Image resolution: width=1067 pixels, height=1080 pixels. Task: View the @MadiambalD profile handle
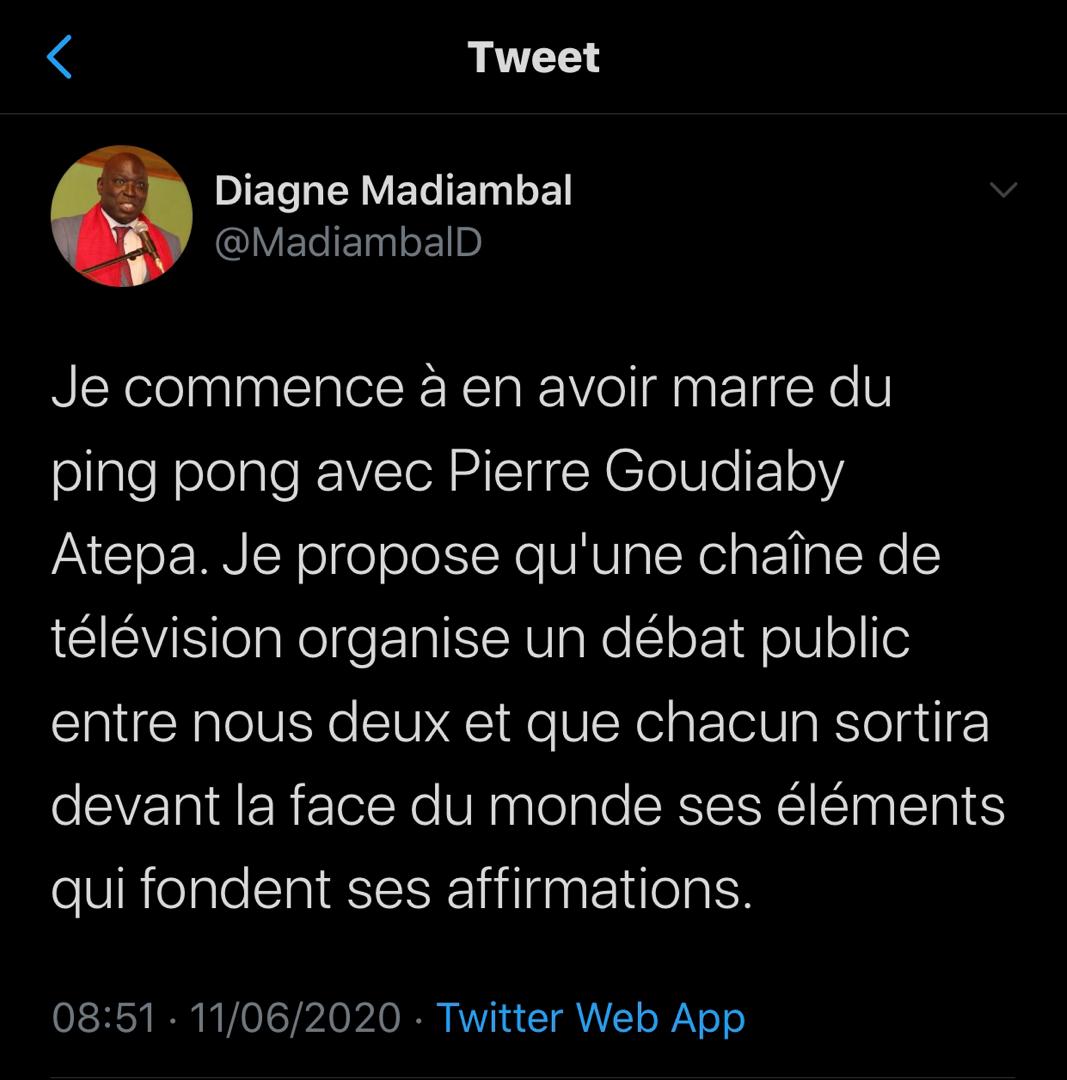(348, 242)
